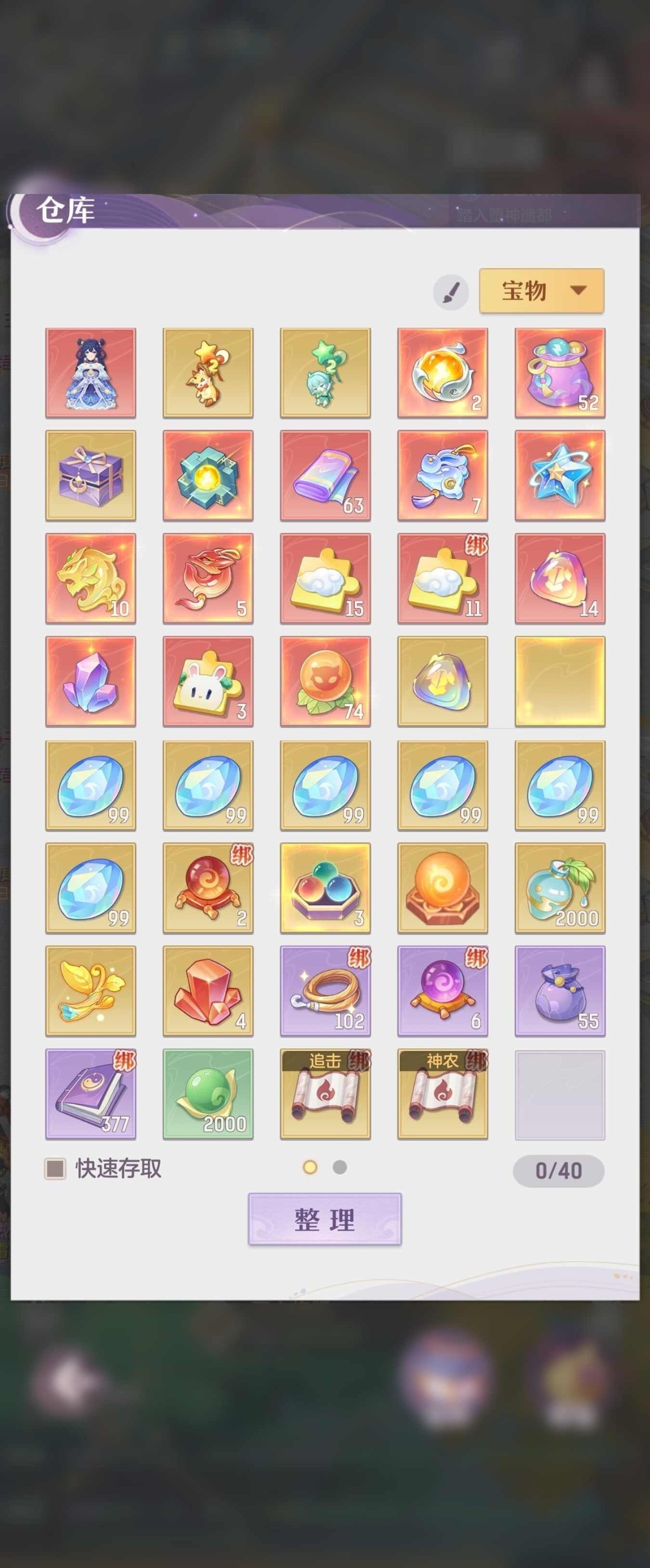Select the purple book item with count 377
The height and width of the screenshot is (1568, 650).
pyautogui.click(x=90, y=1094)
